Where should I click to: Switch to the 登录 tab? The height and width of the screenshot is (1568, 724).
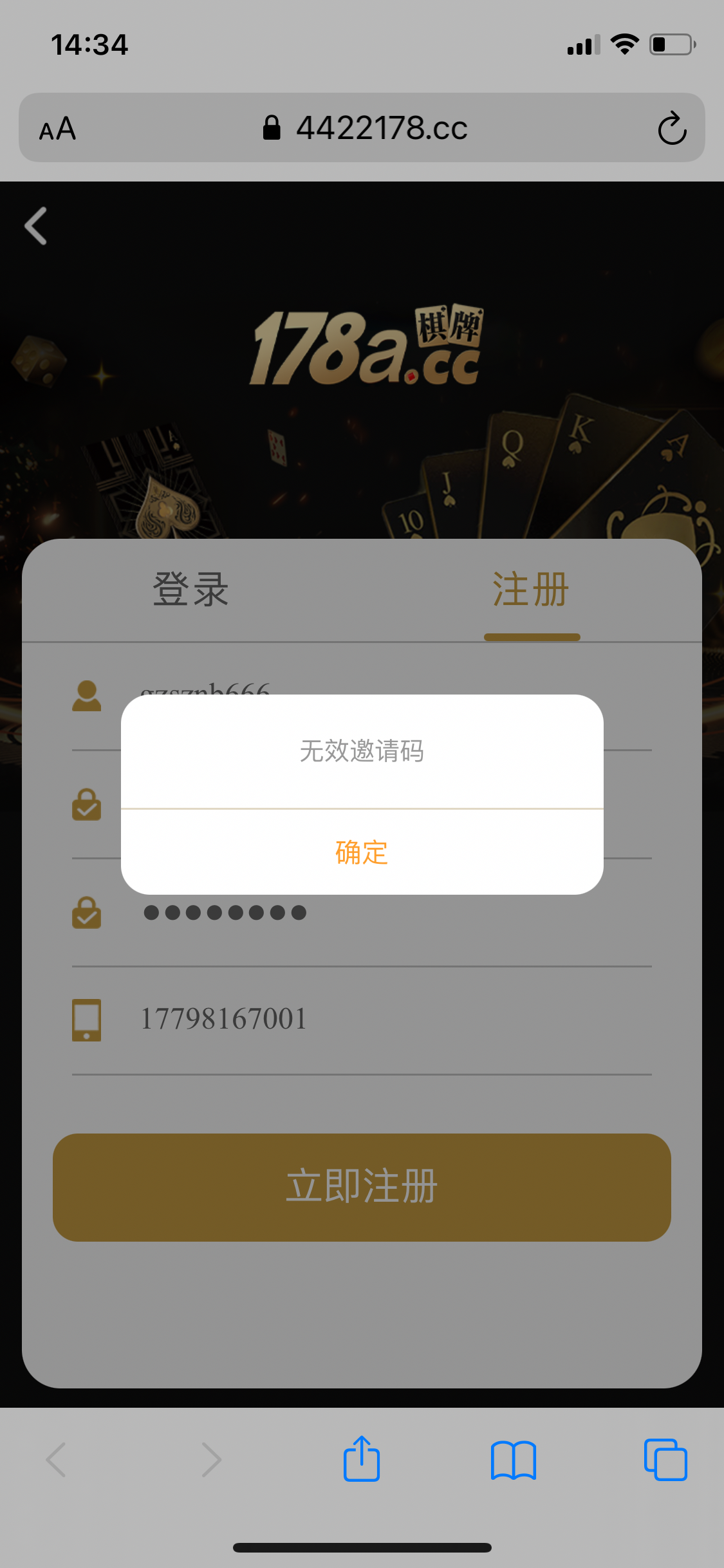tap(190, 590)
